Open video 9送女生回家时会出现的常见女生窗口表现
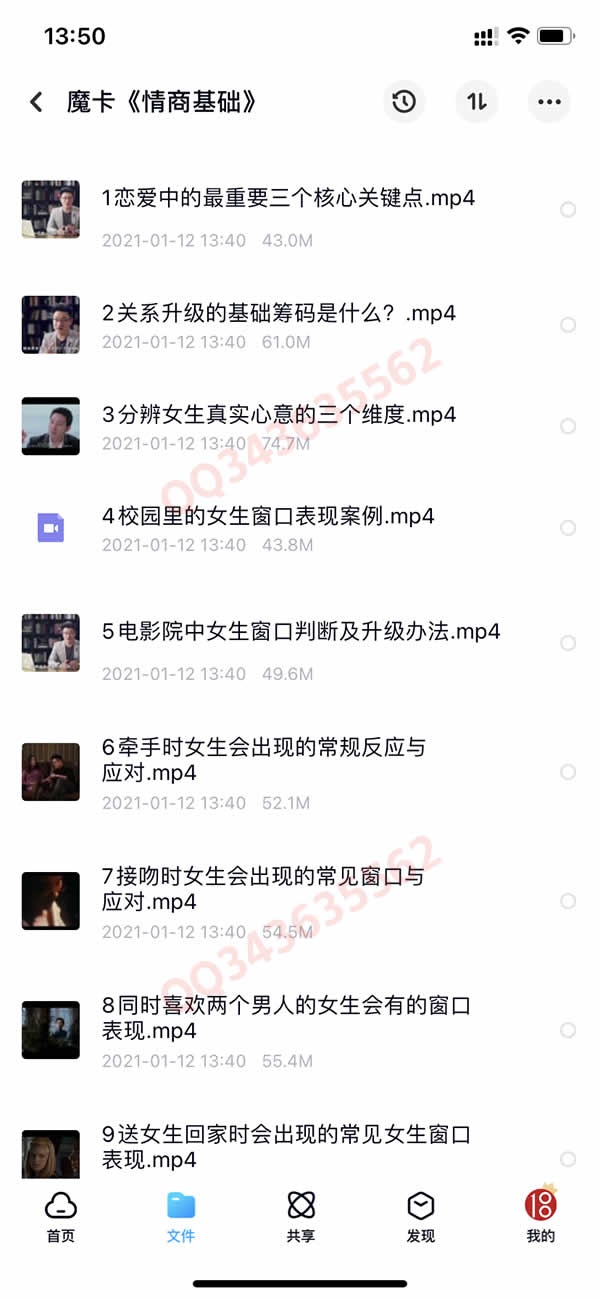600x1299 pixels. pos(285,1146)
